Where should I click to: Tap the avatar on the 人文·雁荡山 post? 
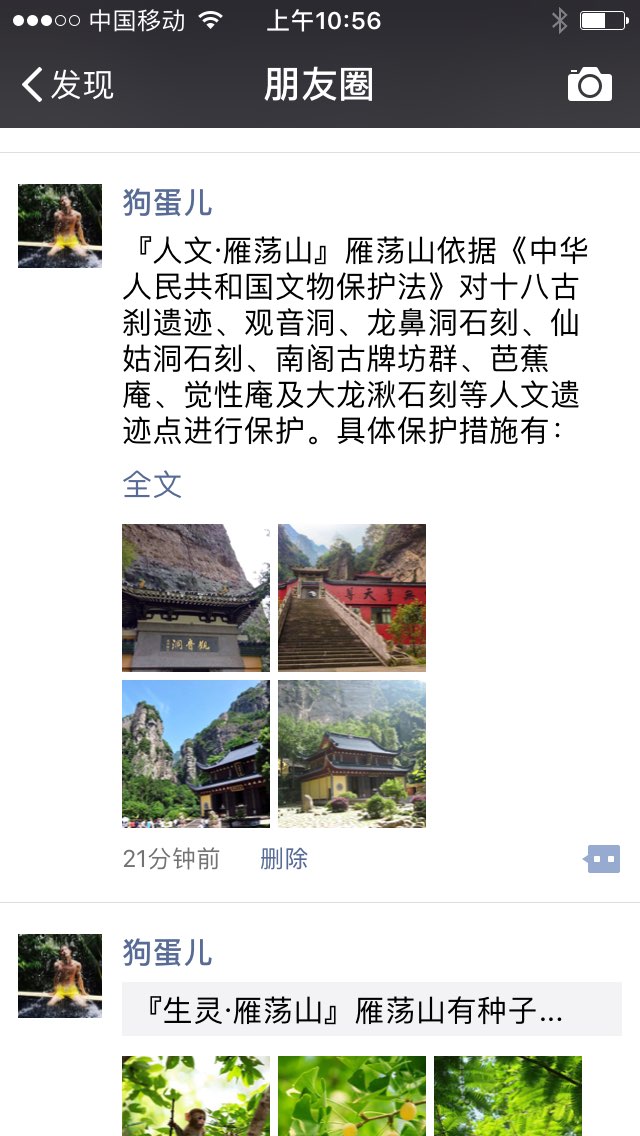[x=60, y=226]
